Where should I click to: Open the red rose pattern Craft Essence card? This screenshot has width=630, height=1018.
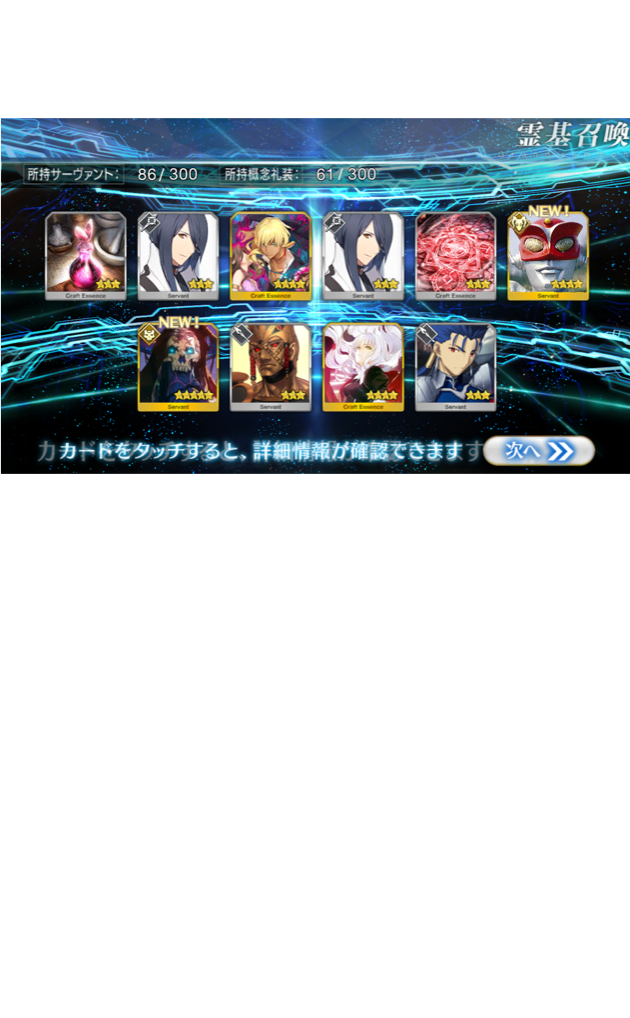(x=455, y=256)
